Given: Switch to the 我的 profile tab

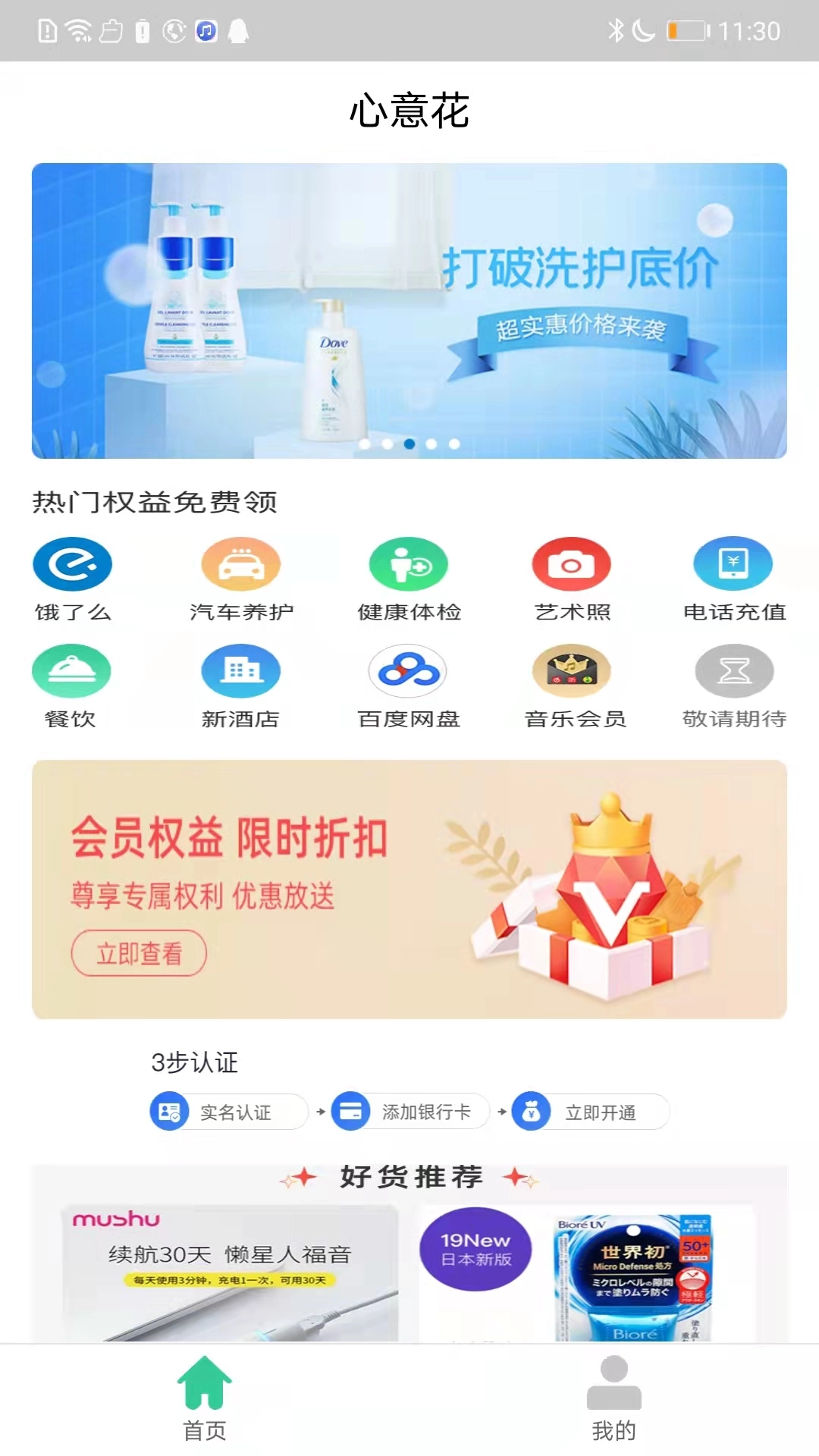Looking at the screenshot, I should [616, 1407].
